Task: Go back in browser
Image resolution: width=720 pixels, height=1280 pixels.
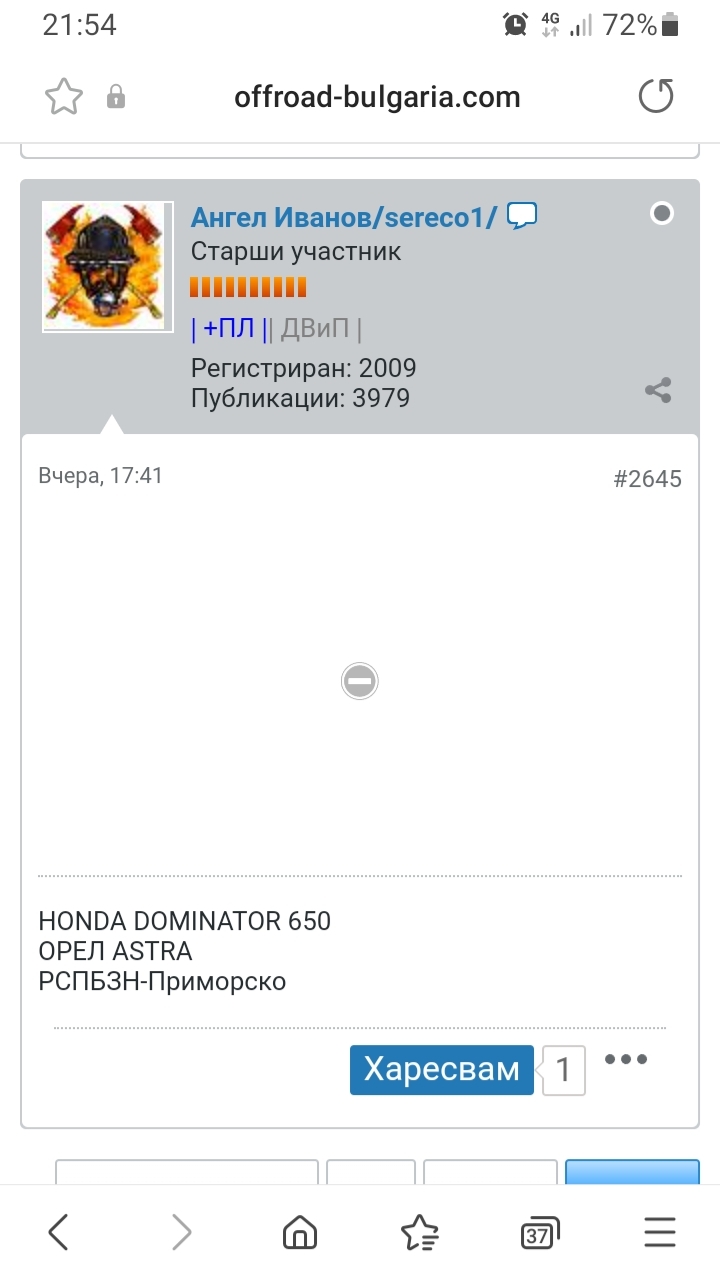Action: pyautogui.click(x=59, y=1232)
